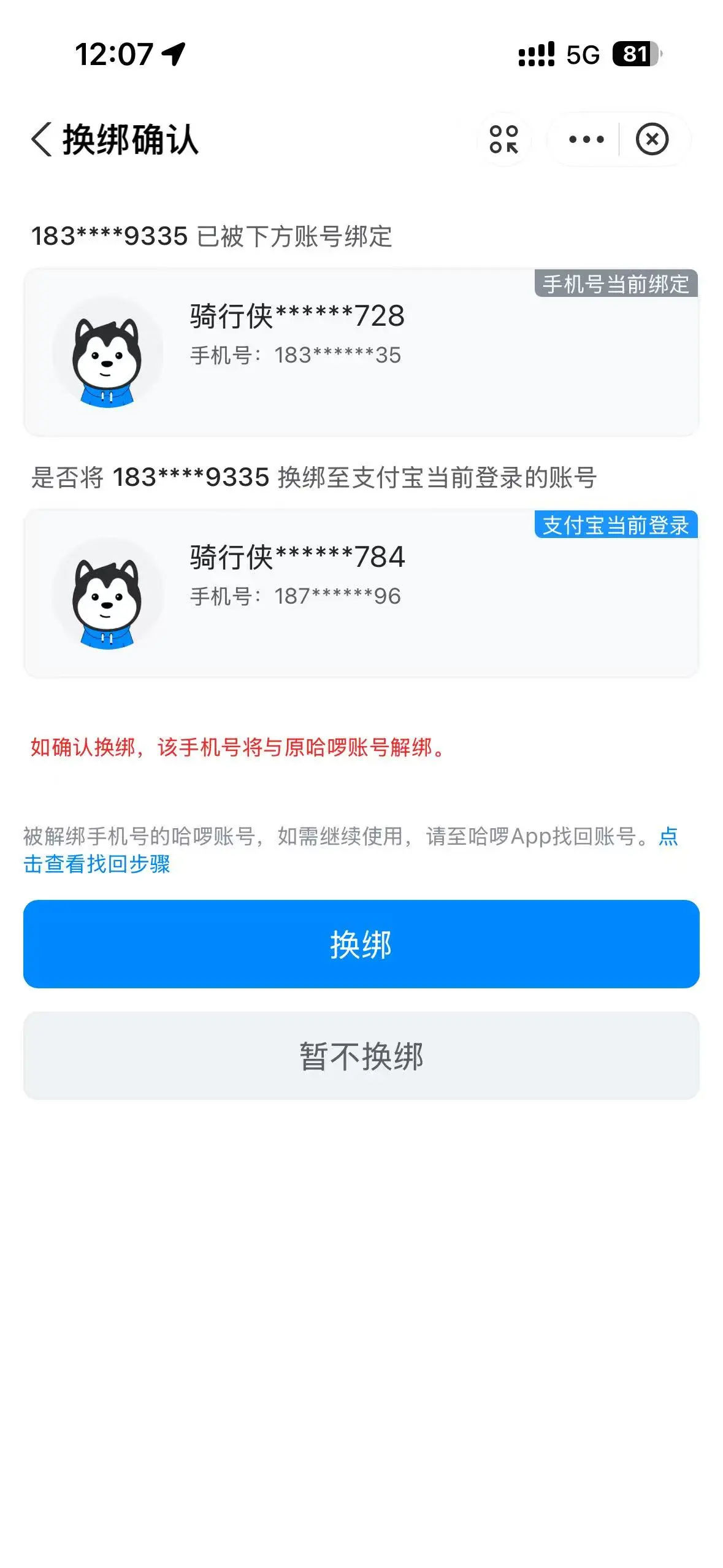
Task: Open the three-dot more menu
Action: 586,139
